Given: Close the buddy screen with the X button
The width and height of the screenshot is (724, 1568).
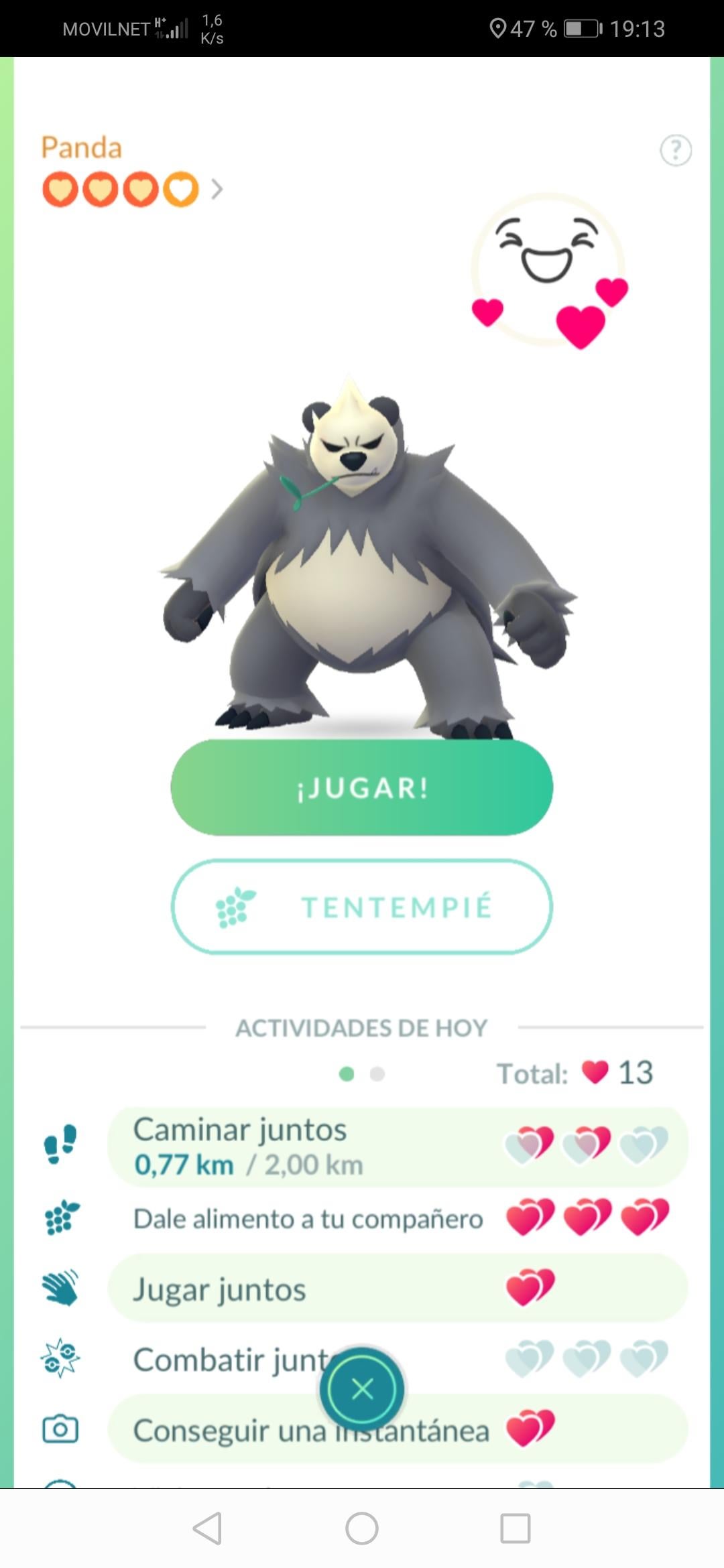Looking at the screenshot, I should click(362, 1389).
